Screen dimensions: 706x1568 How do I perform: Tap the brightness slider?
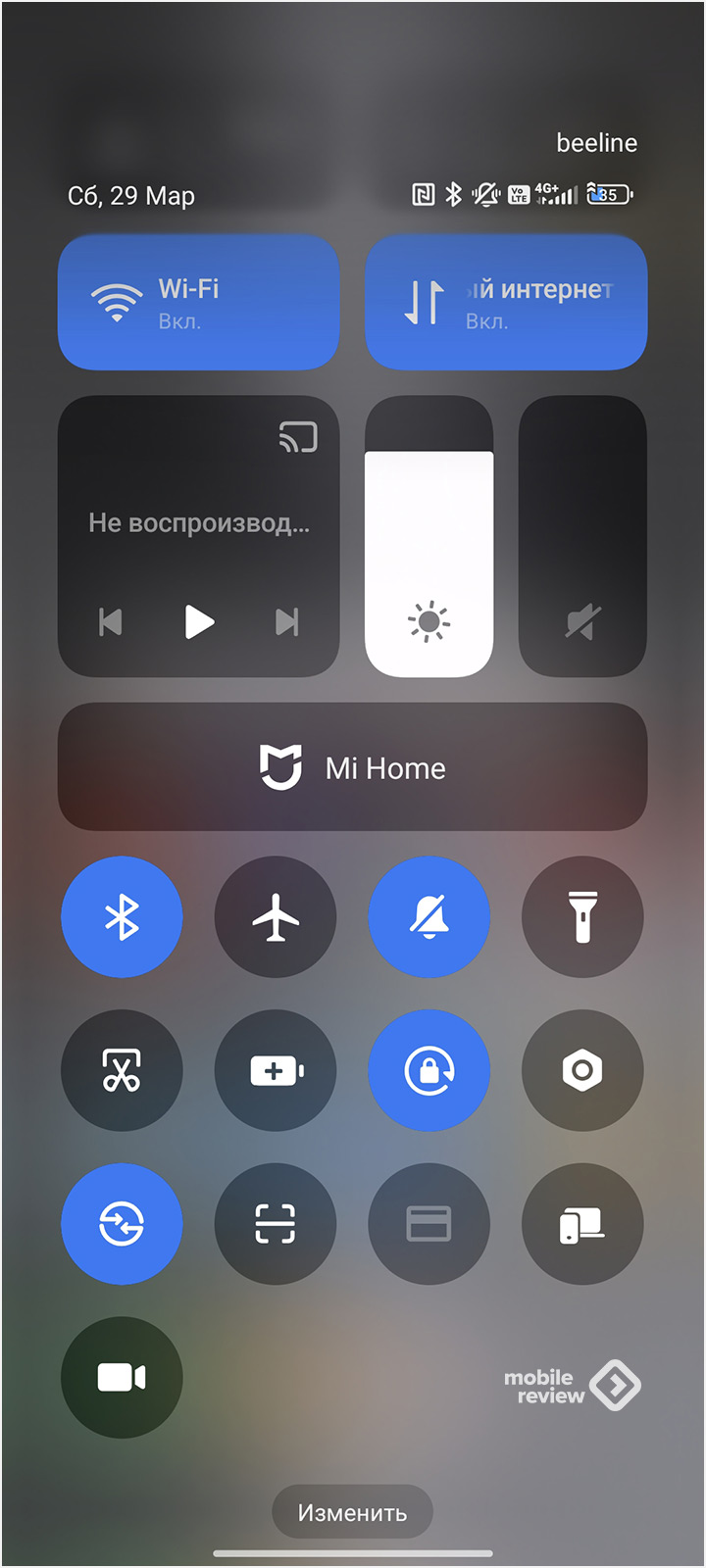tap(429, 536)
